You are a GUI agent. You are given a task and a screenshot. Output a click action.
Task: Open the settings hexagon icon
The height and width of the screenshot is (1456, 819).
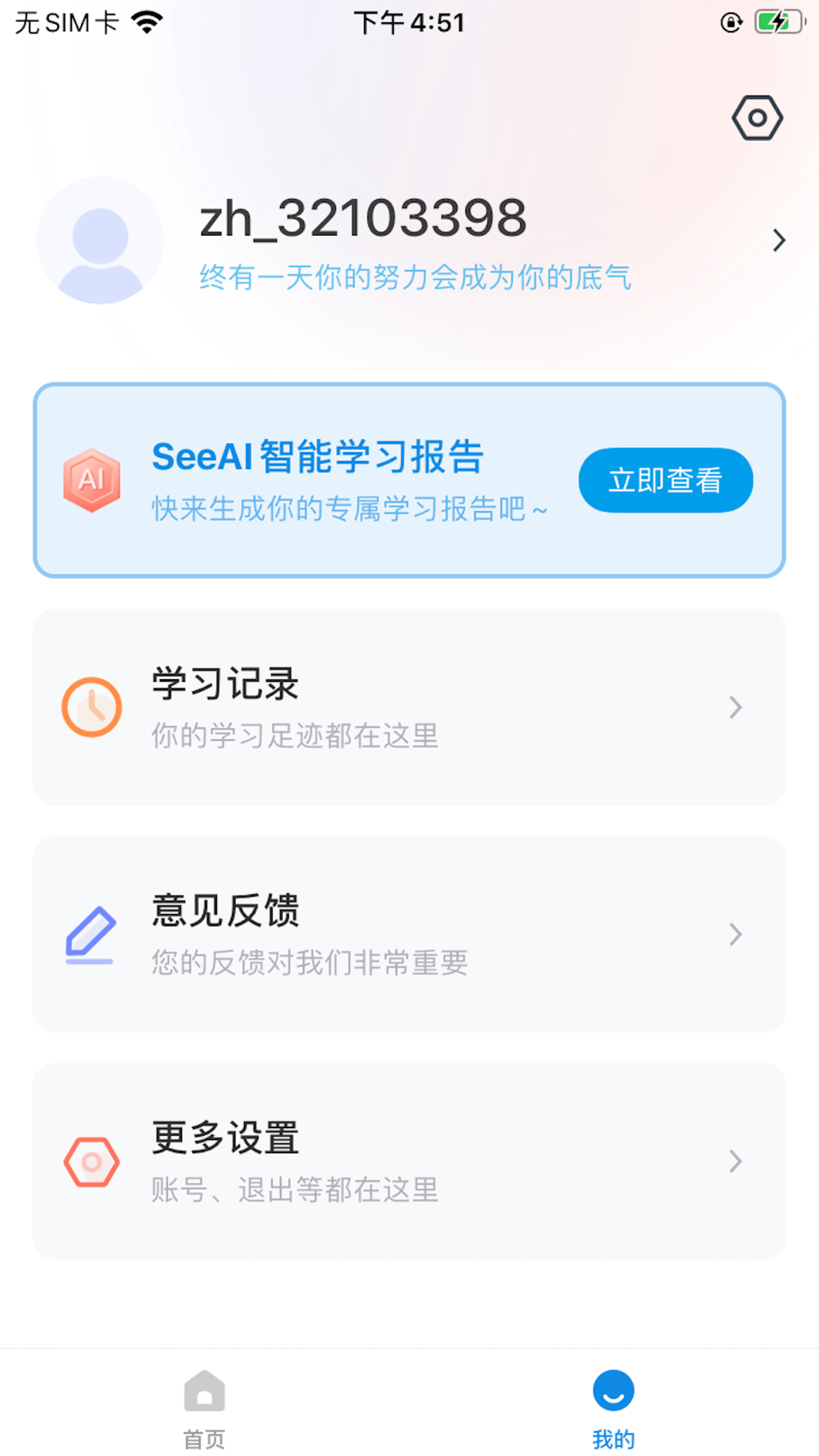(x=758, y=118)
